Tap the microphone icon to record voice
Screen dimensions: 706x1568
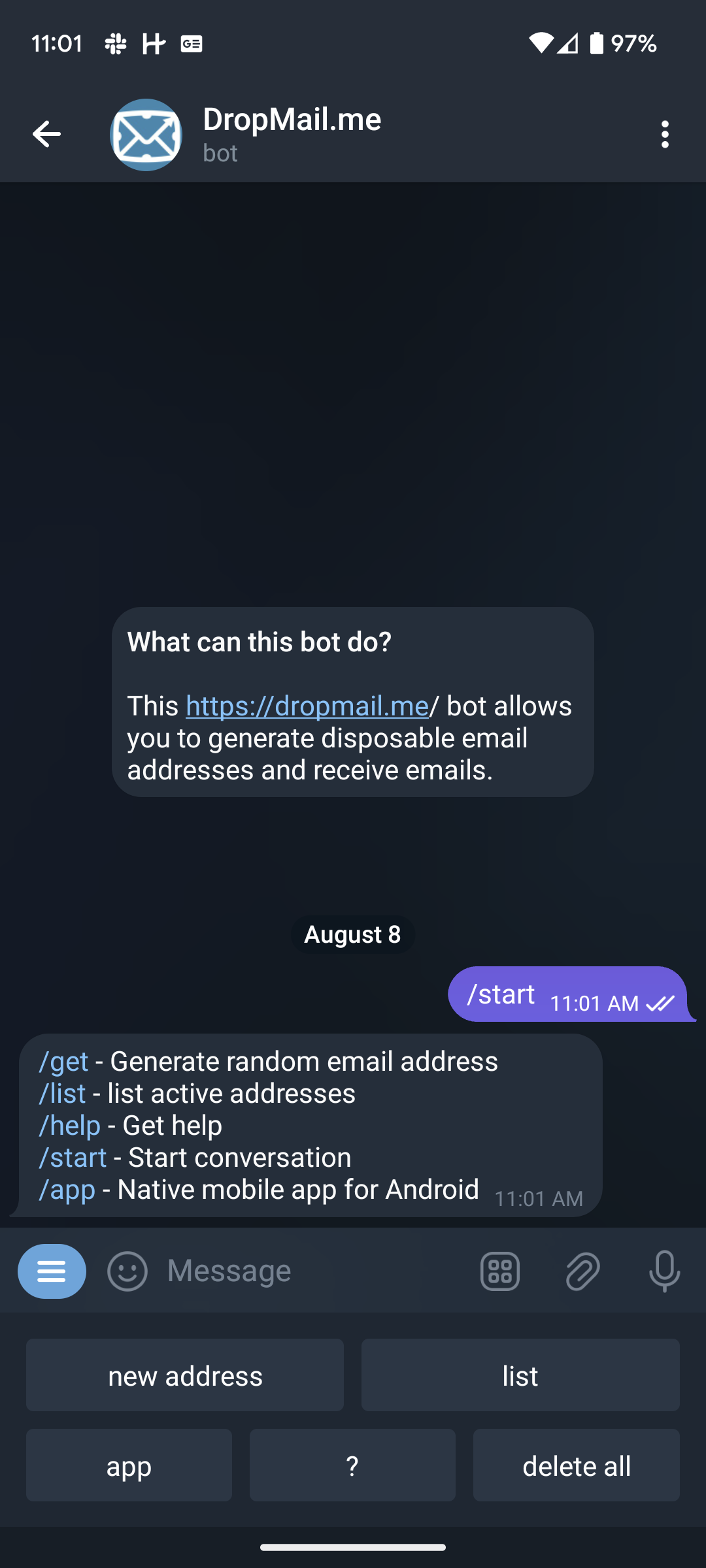[664, 1270]
